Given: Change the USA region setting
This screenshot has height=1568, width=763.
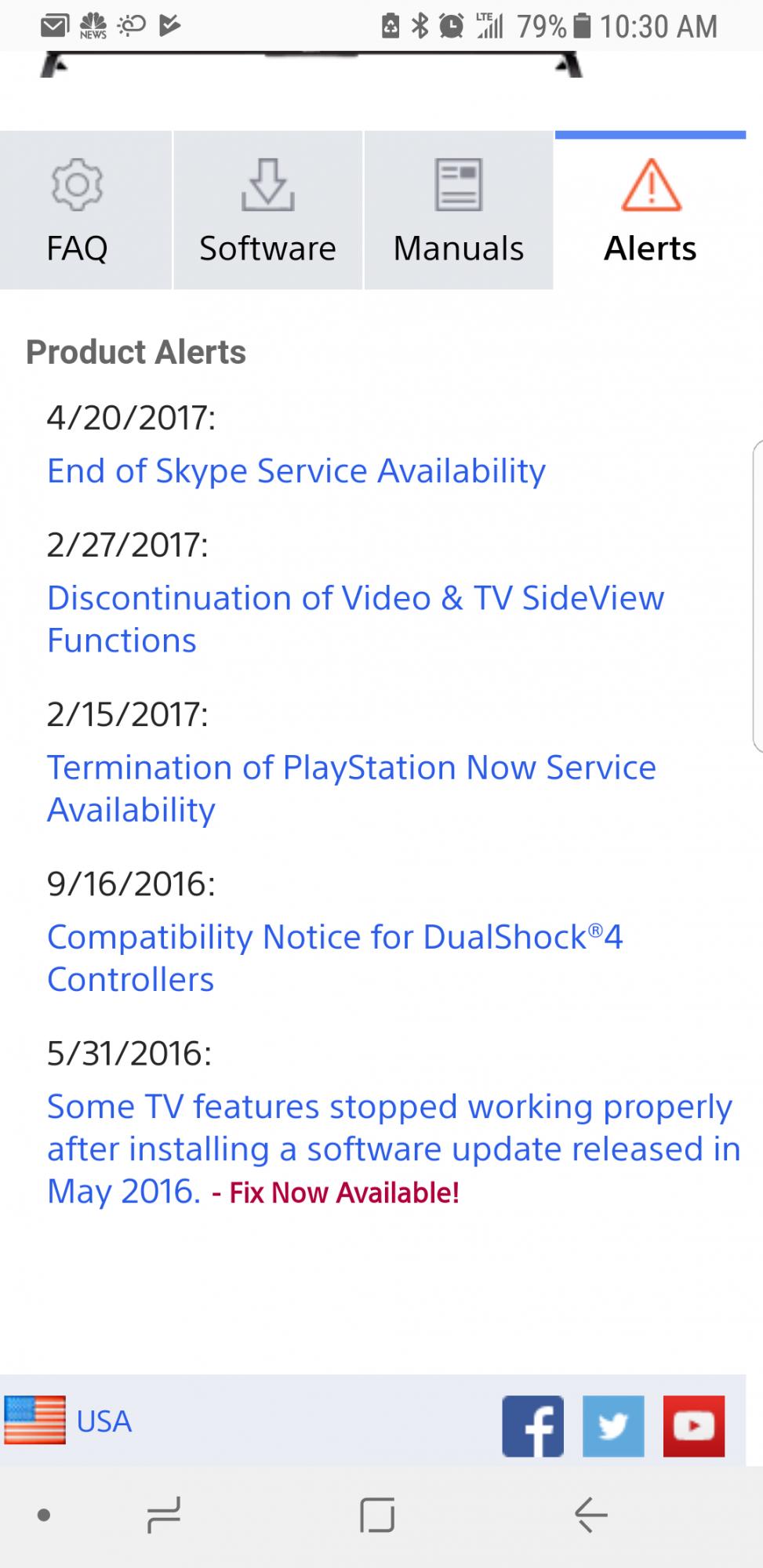Looking at the screenshot, I should click(69, 1421).
